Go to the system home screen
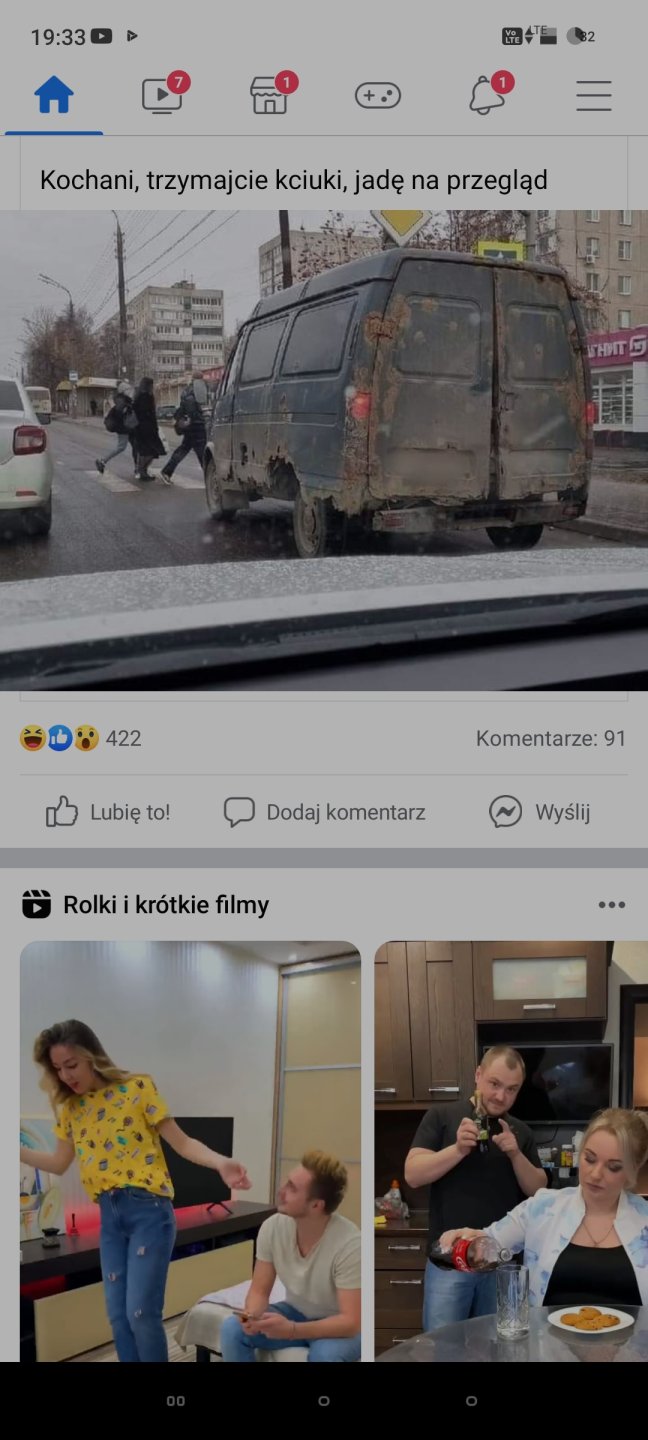Image resolution: width=648 pixels, height=1440 pixels. coord(324,1401)
